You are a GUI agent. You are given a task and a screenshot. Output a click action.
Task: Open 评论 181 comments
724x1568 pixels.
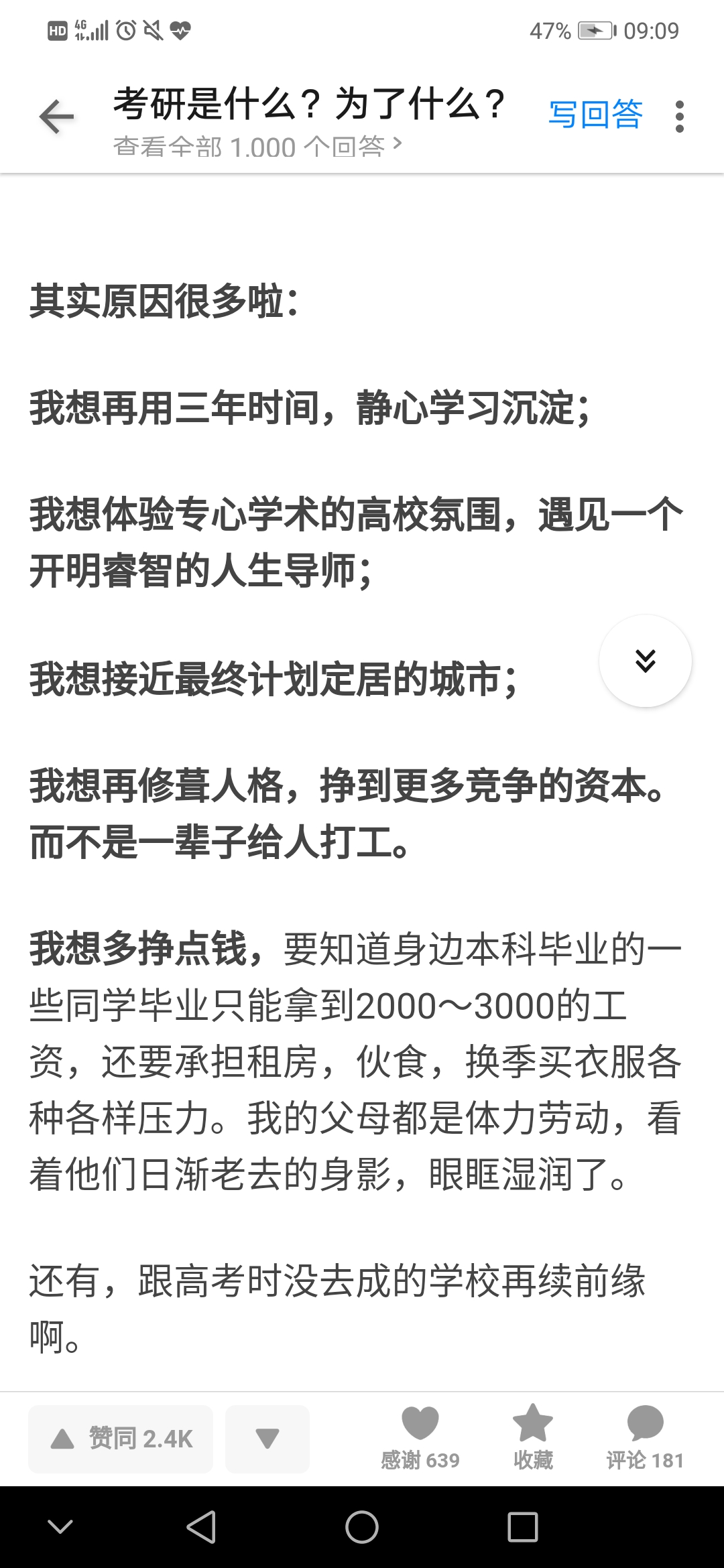645,1437
